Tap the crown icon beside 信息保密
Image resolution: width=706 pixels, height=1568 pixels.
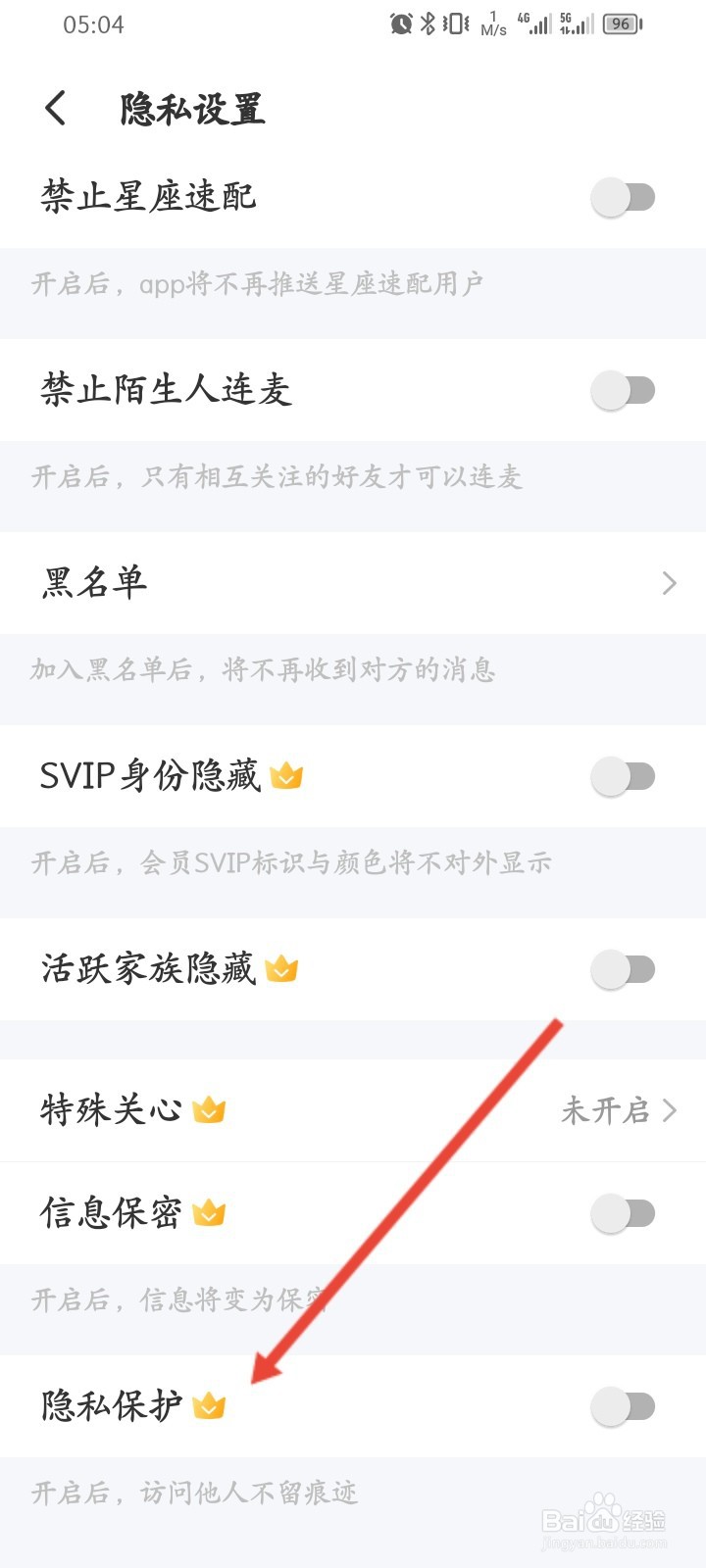click(x=211, y=1212)
